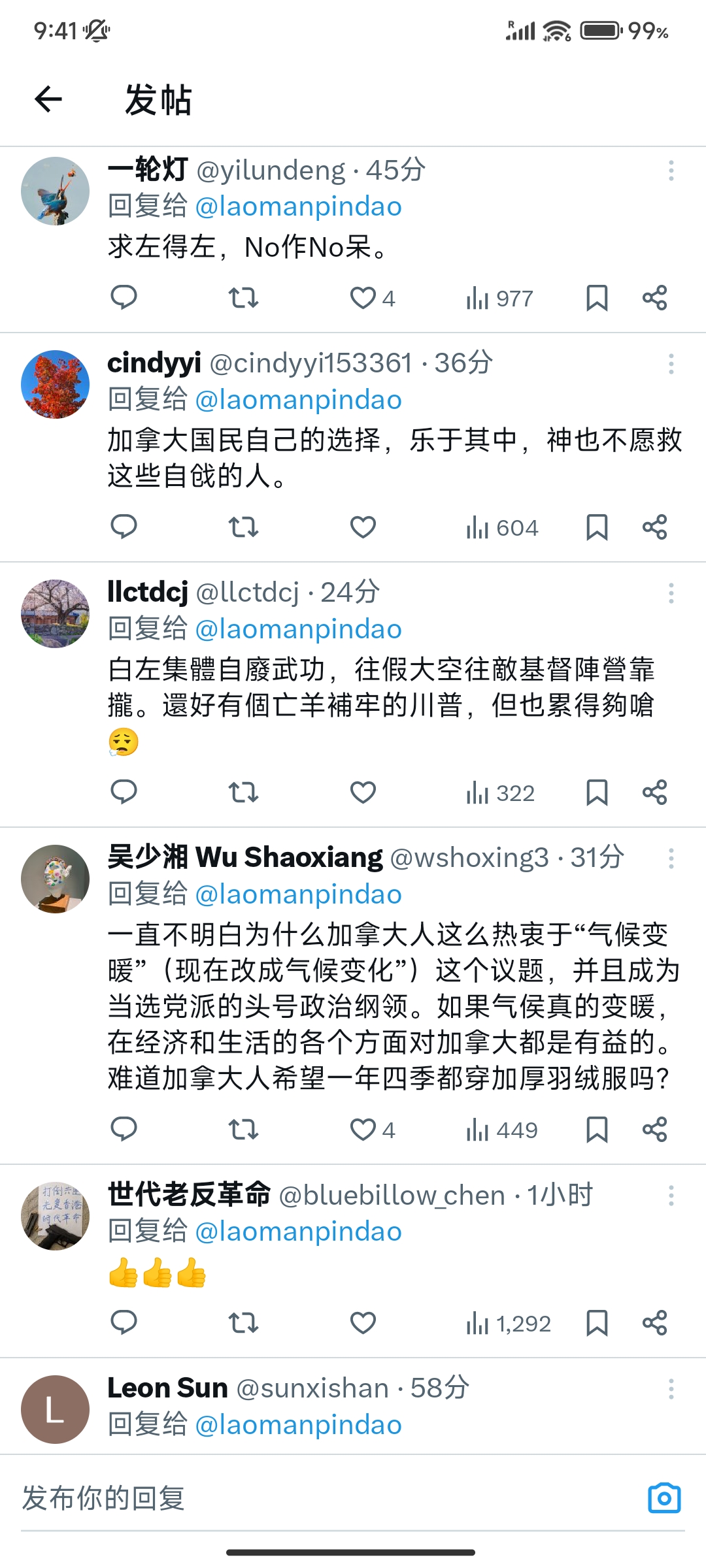Open llctdcj's profile picture
Viewport: 706px width, 1568px height.
pos(56,613)
